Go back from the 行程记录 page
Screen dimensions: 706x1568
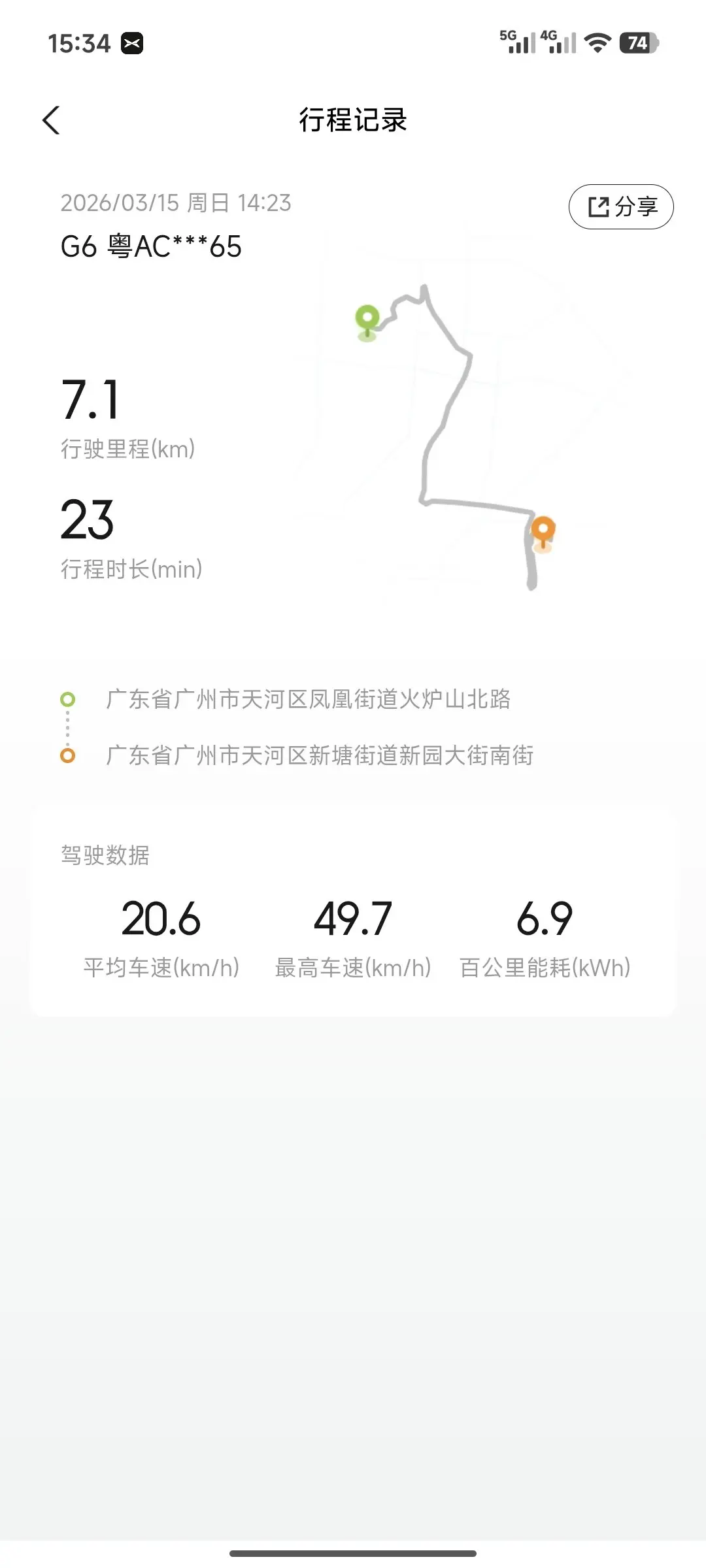point(51,121)
